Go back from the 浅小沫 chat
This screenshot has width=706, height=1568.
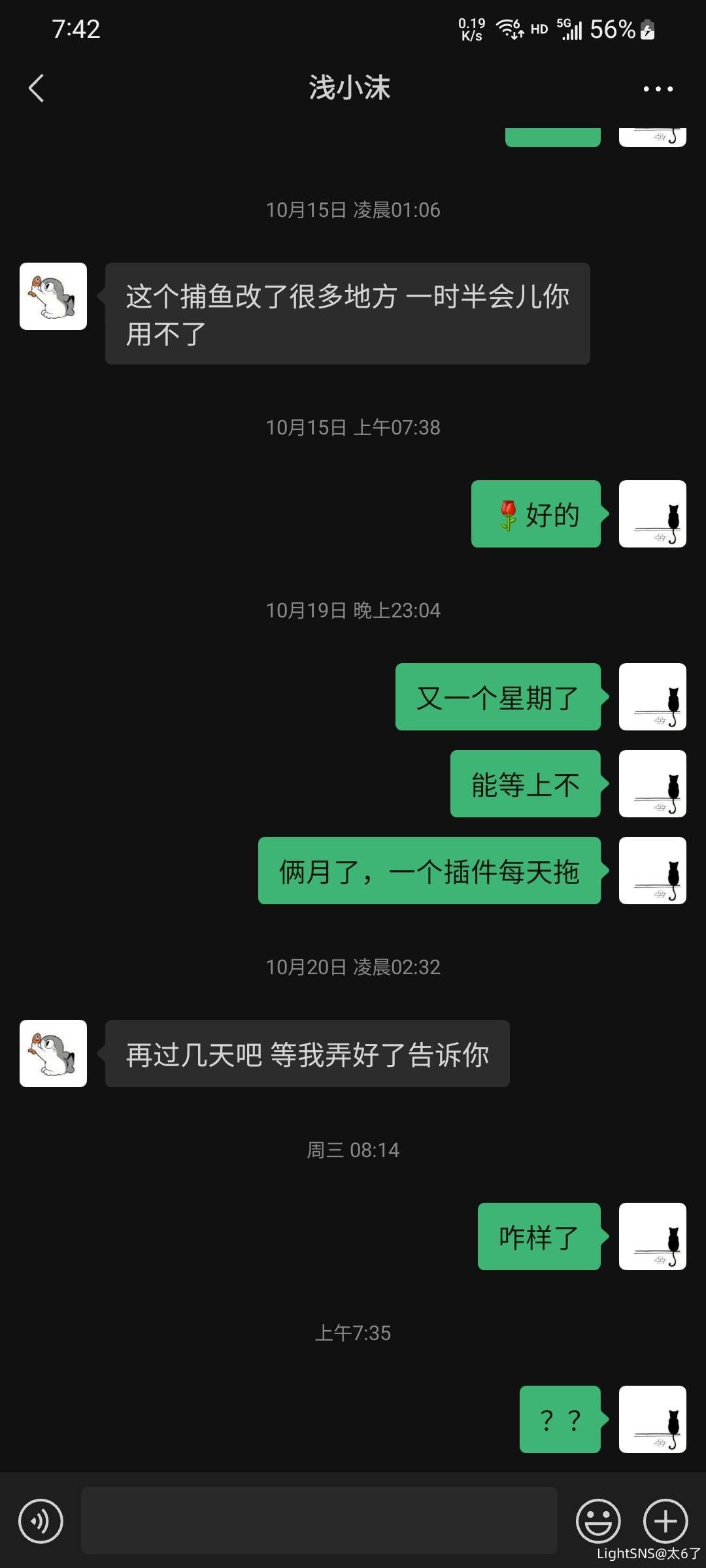point(37,88)
